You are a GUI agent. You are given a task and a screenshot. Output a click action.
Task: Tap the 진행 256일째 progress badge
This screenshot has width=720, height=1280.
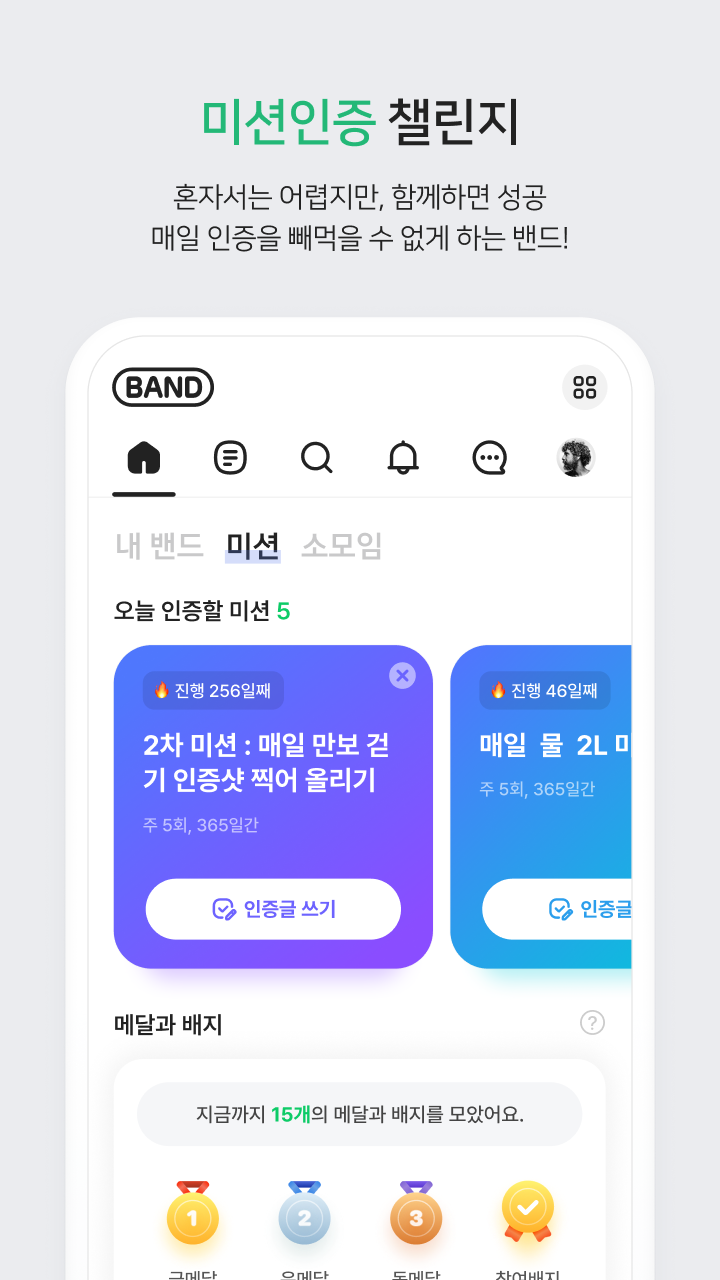tap(218, 690)
